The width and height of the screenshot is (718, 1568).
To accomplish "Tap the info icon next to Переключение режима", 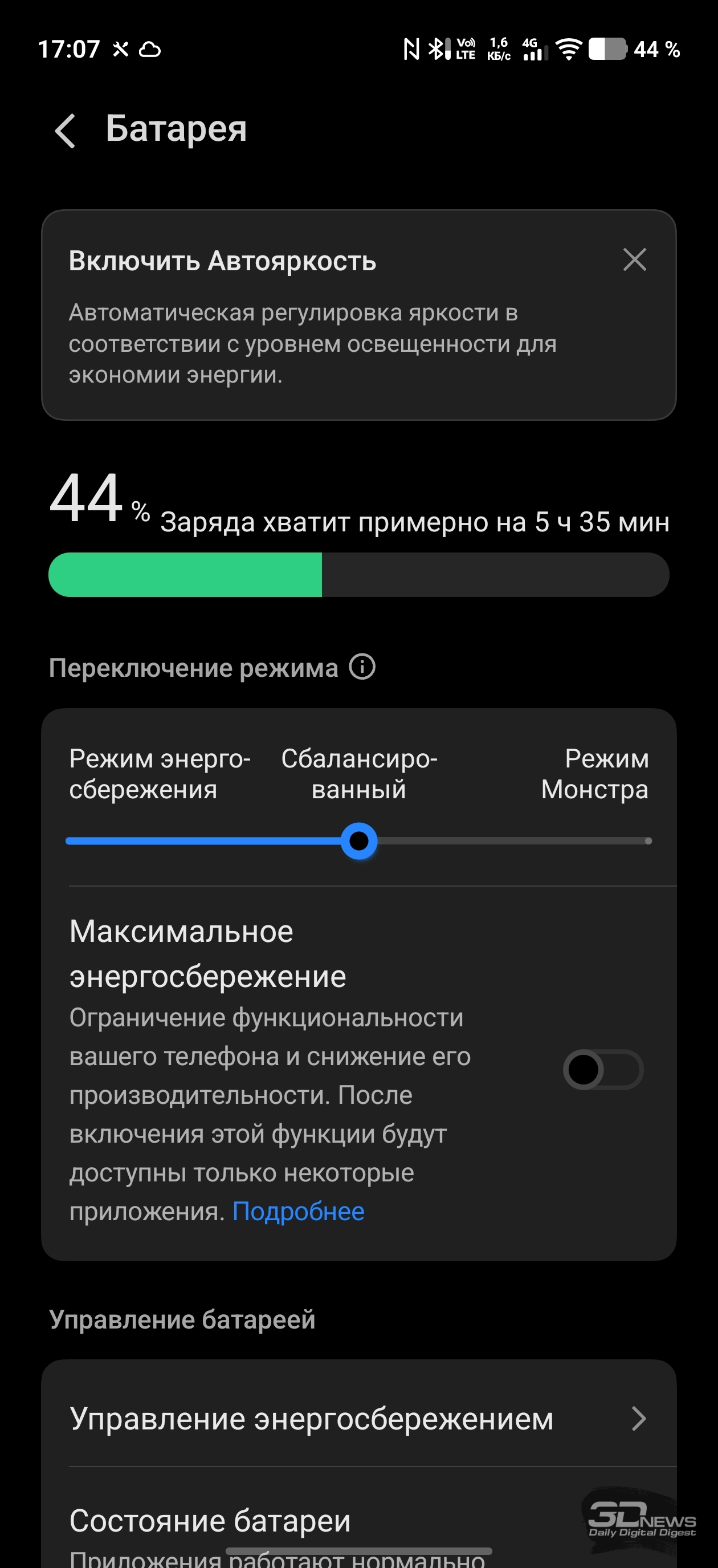I will [362, 667].
